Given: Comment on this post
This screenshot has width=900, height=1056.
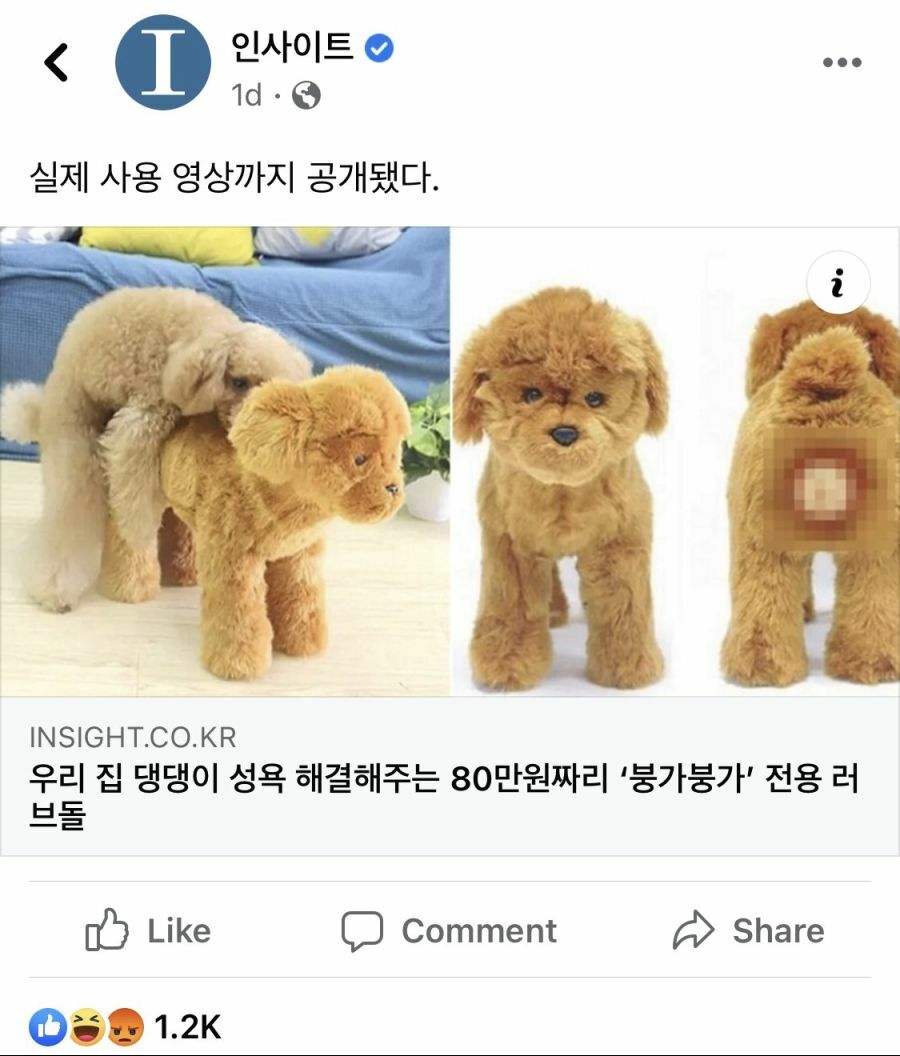Looking at the screenshot, I should 449,931.
